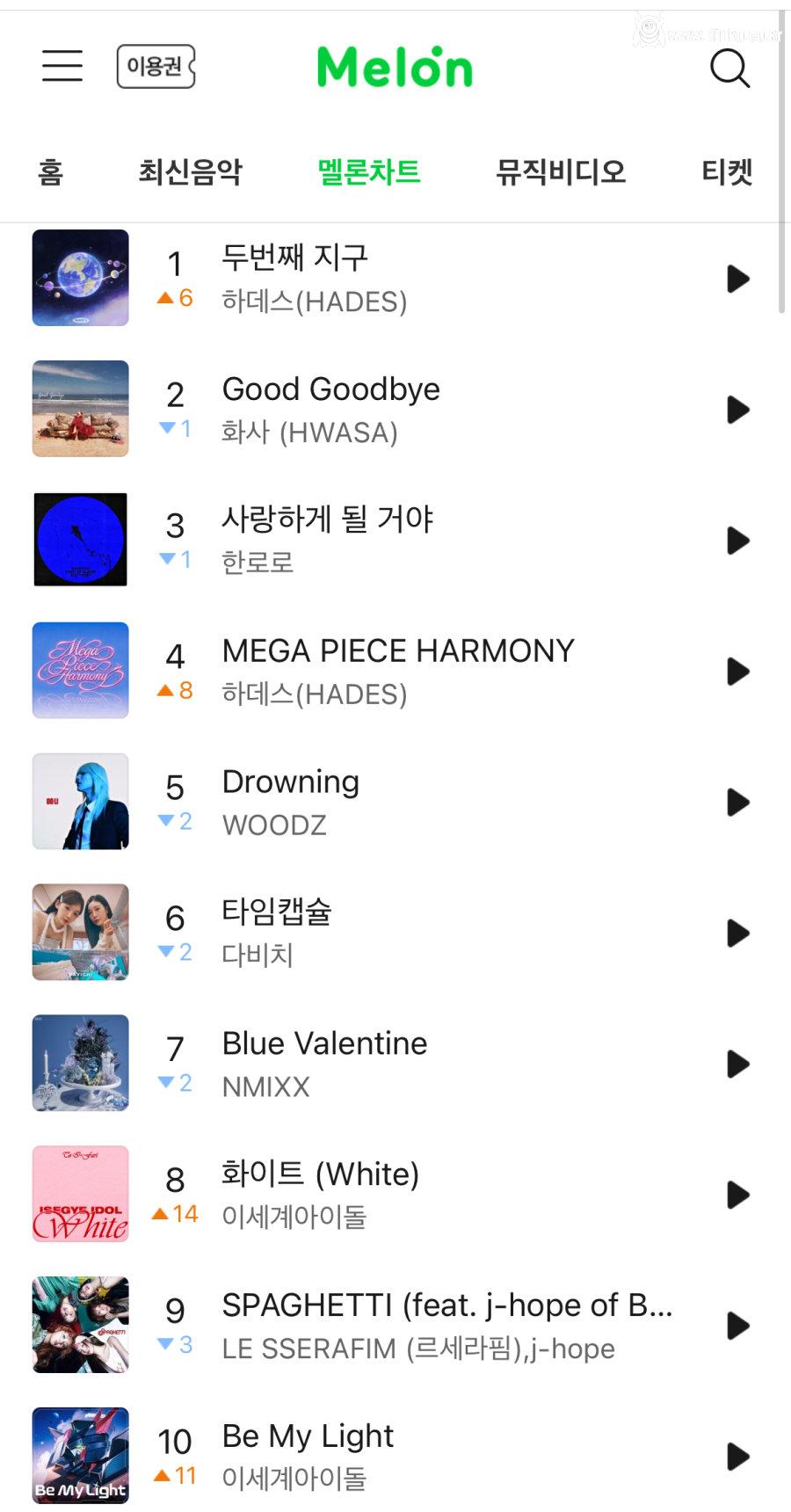Go to the 뮤직비디오 tab
This screenshot has width=791, height=1512.
(561, 171)
